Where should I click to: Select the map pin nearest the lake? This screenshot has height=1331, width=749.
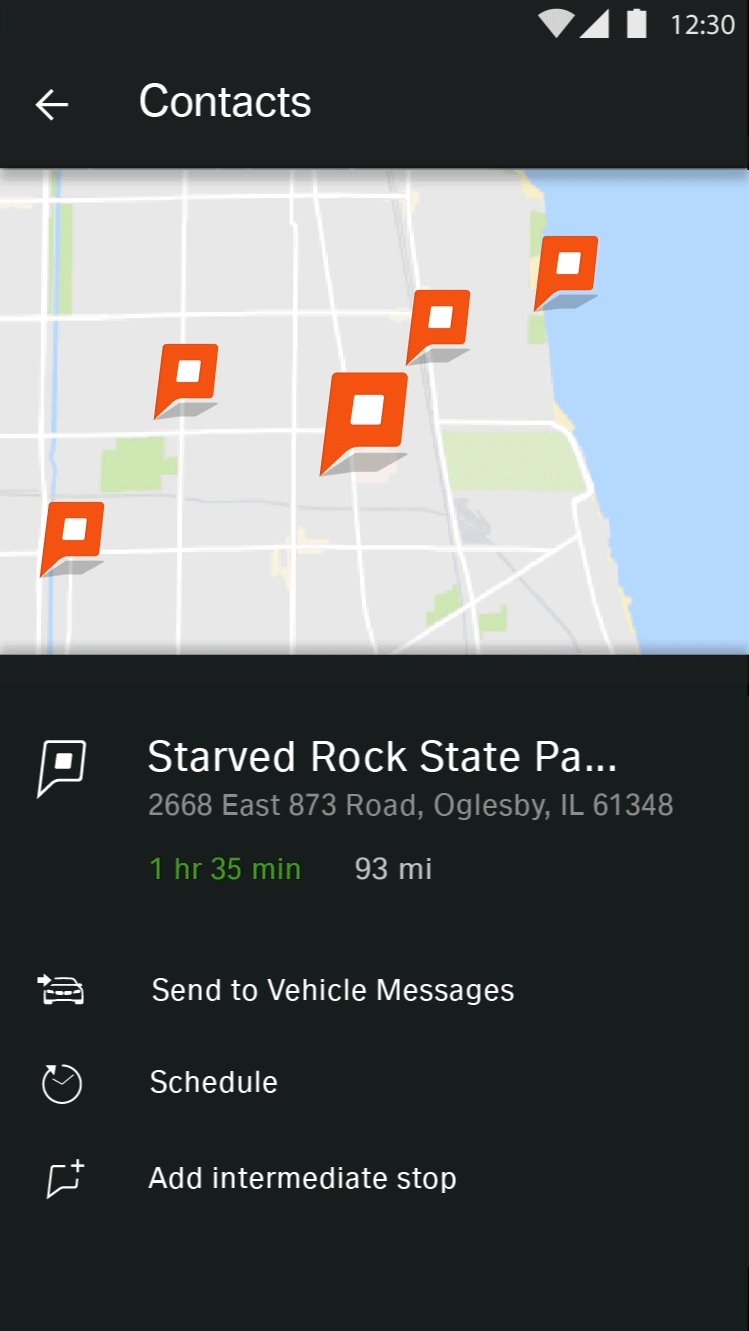pyautogui.click(x=566, y=272)
